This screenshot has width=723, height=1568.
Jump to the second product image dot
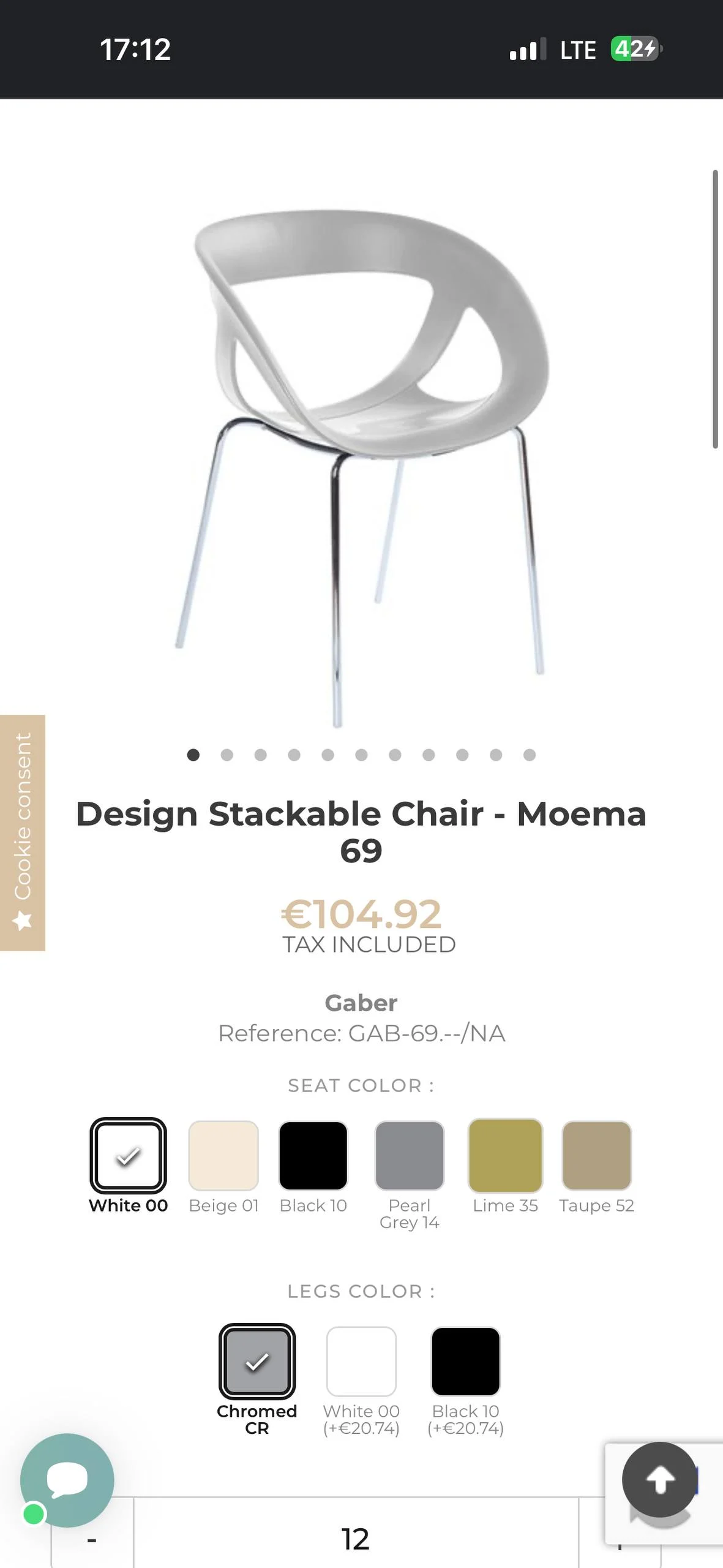[227, 755]
